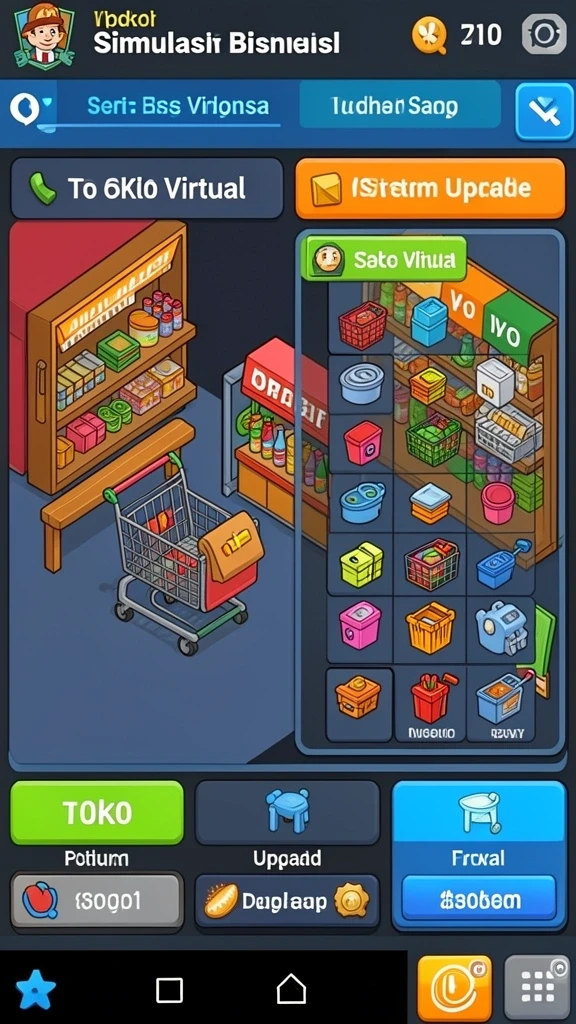Screen dimensions: 576x1024
Task: Go to the home screen
Action: (291, 989)
